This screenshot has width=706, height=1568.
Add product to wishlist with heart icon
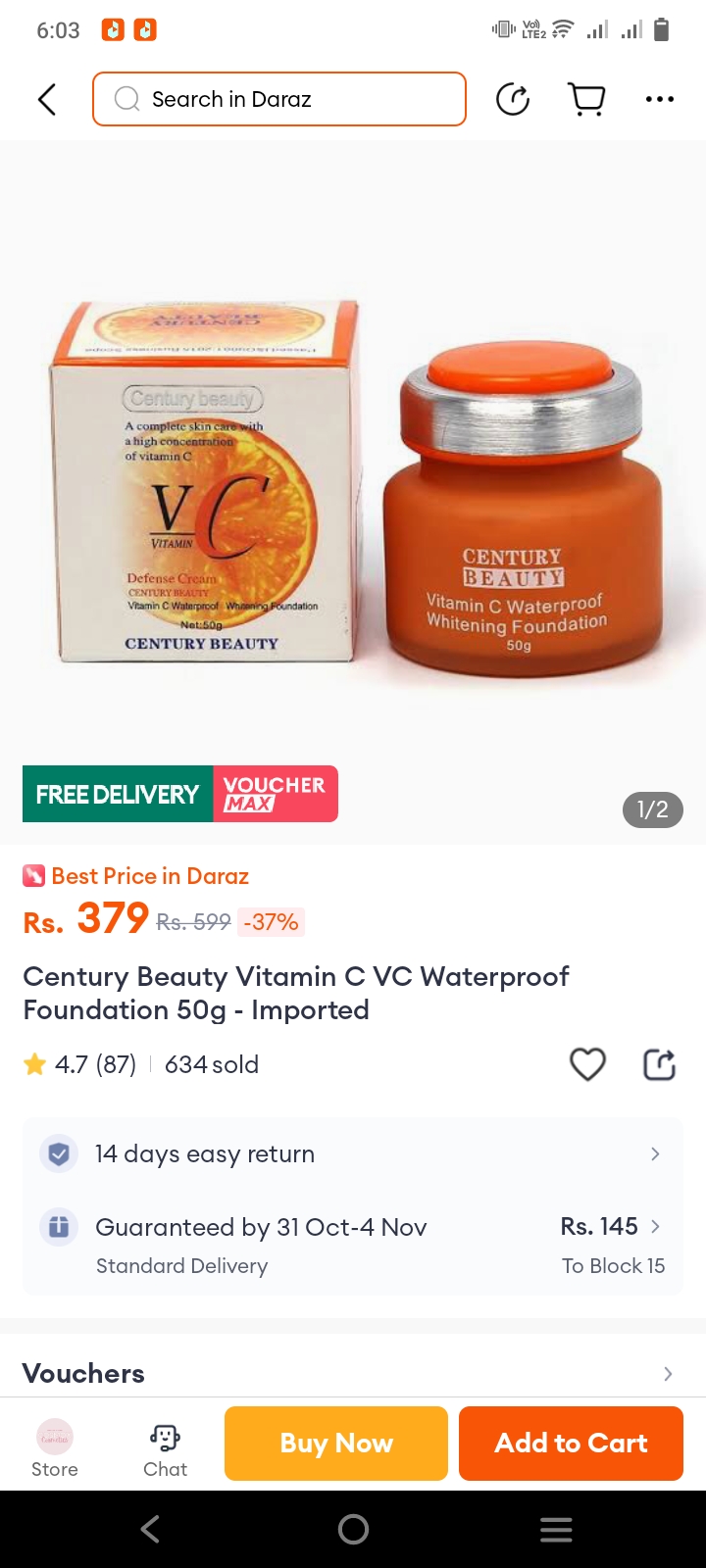(x=587, y=1064)
